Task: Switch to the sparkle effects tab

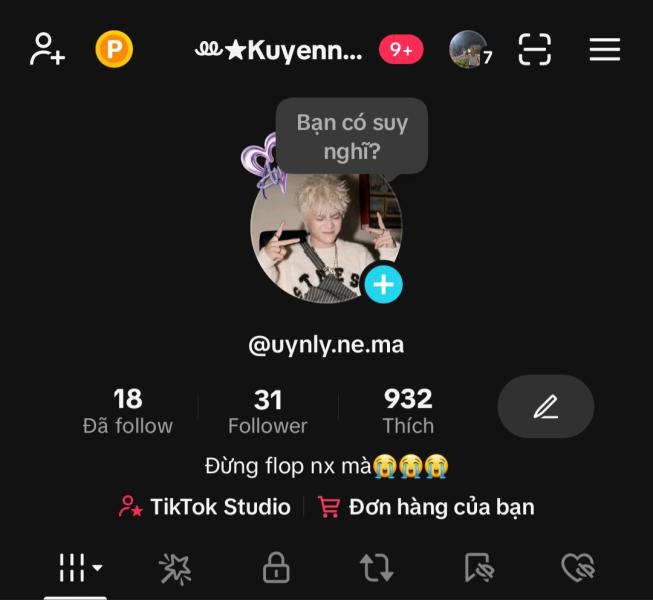Action: 175,568
